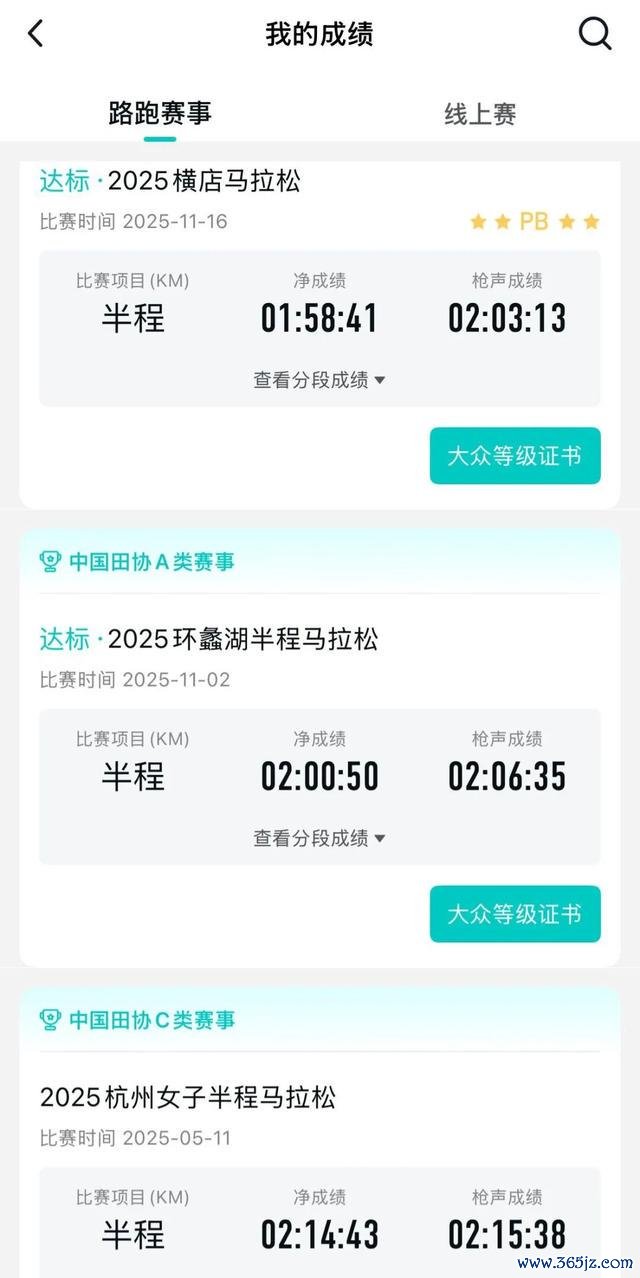Switch to the 线上赛 tab
This screenshot has width=640, height=1278.
[x=480, y=114]
